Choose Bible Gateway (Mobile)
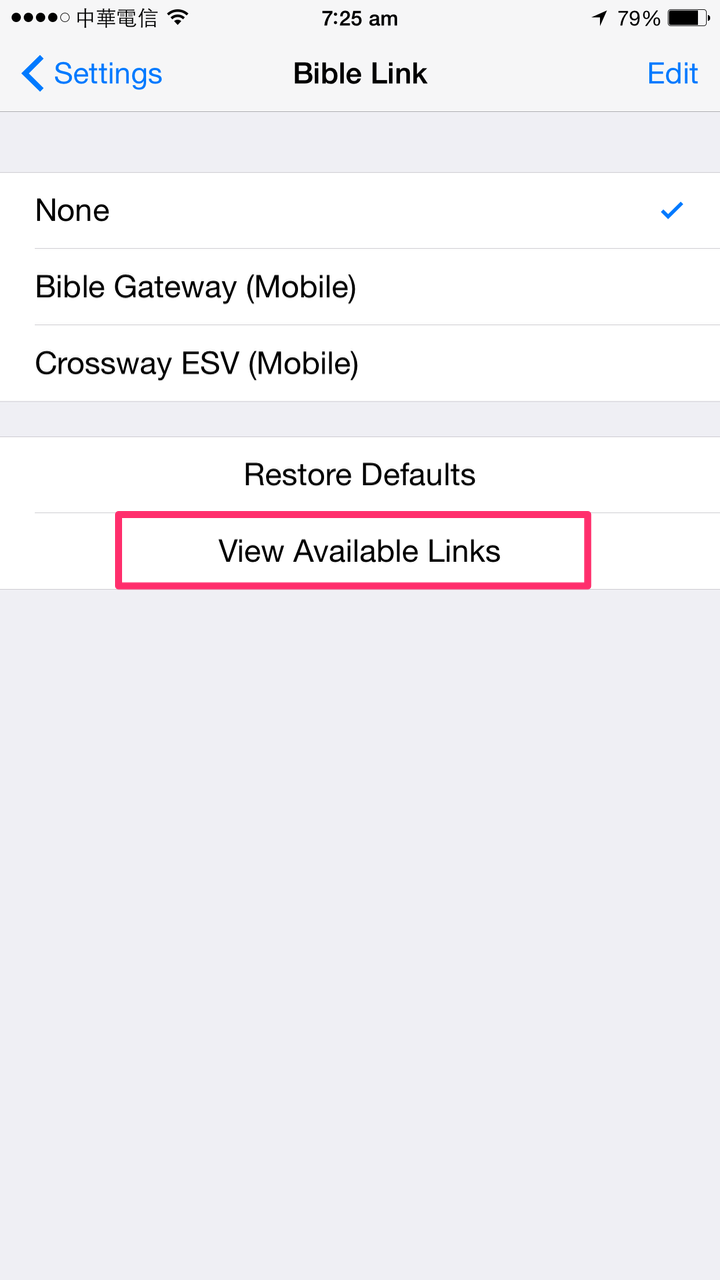Viewport: 720px width, 1280px height. click(360, 287)
